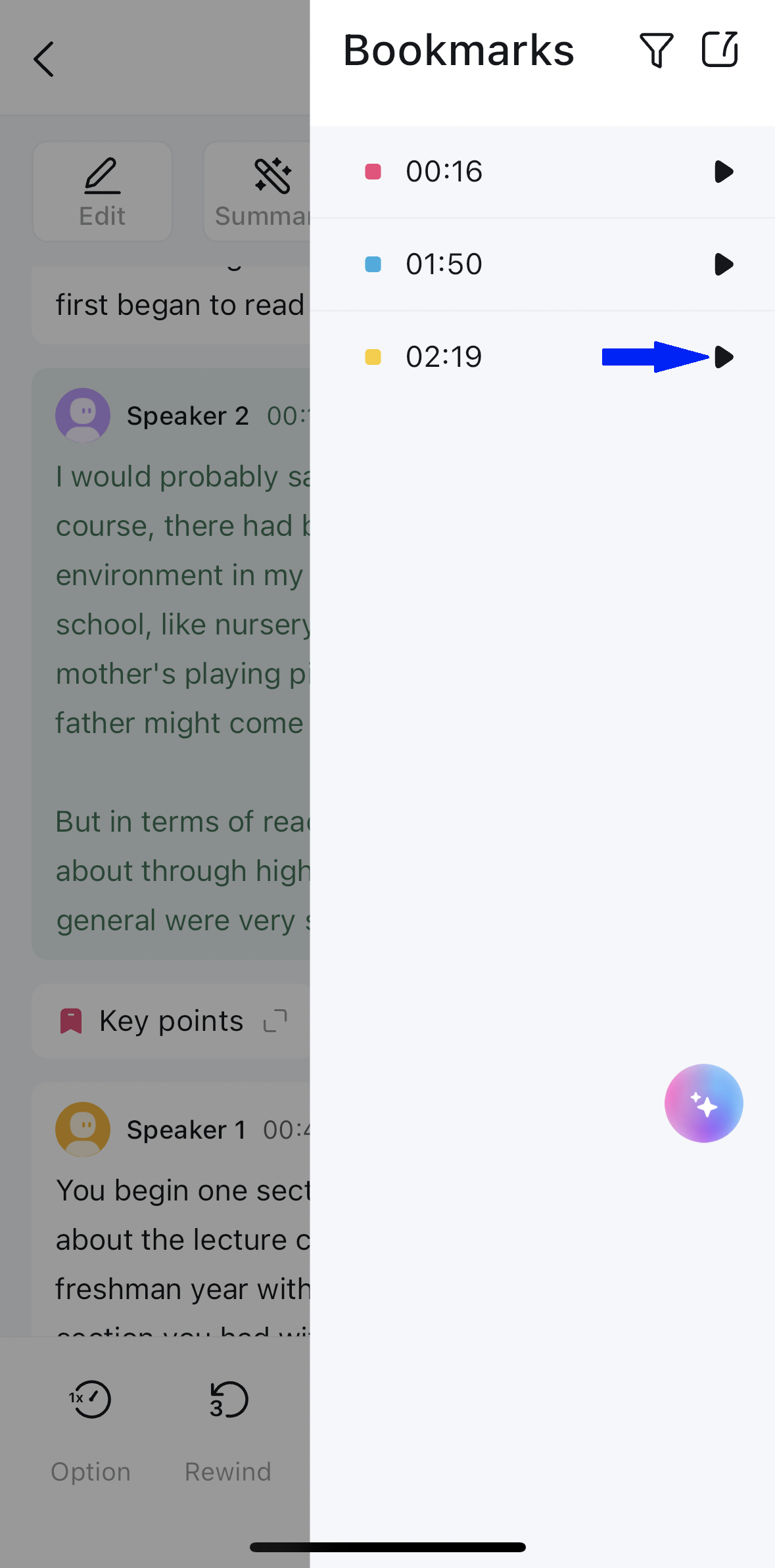Go back with the top-left arrow
This screenshot has height=1568, width=775.
coord(43,59)
